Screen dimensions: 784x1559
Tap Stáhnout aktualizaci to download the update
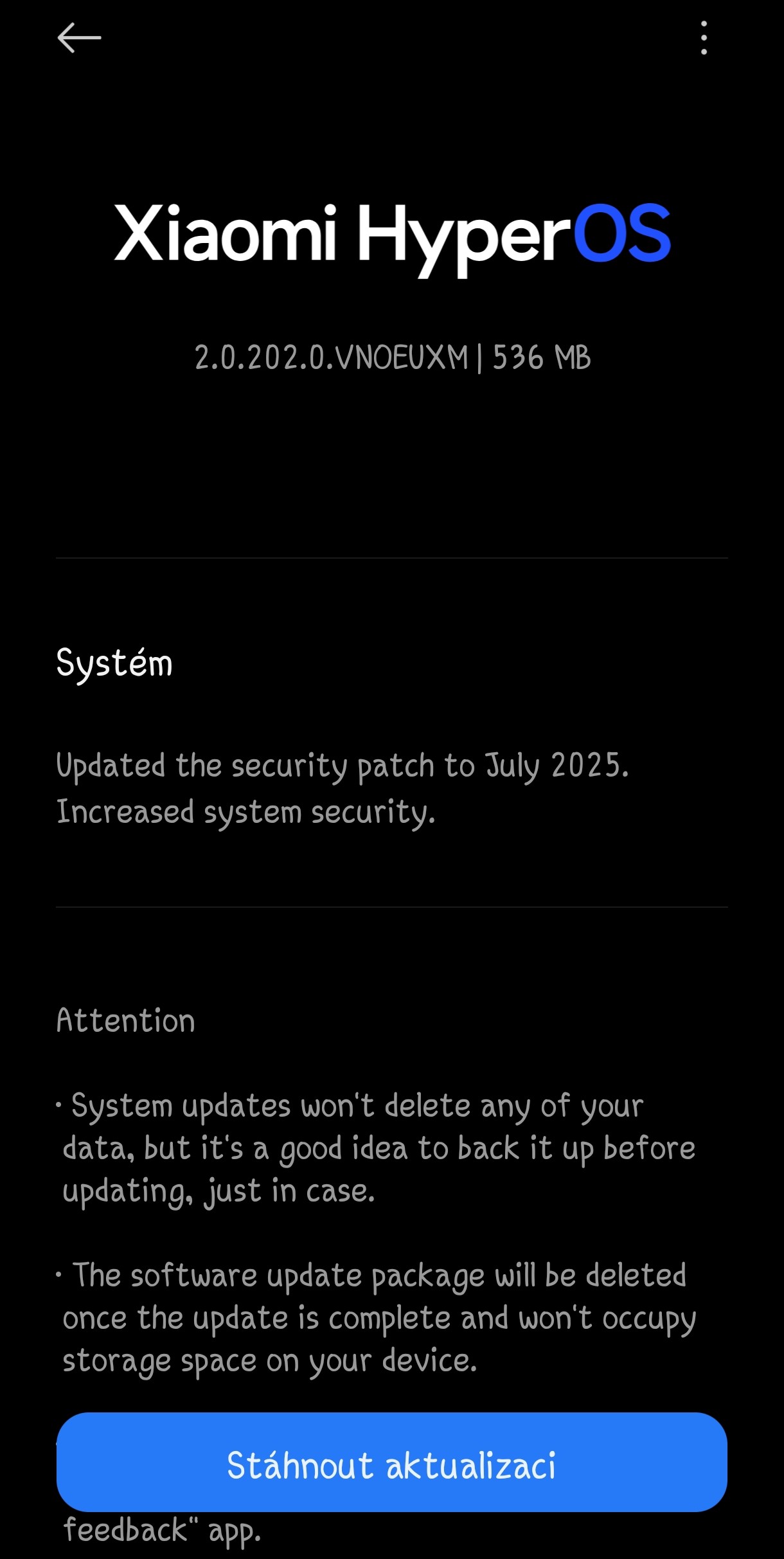point(391,1461)
